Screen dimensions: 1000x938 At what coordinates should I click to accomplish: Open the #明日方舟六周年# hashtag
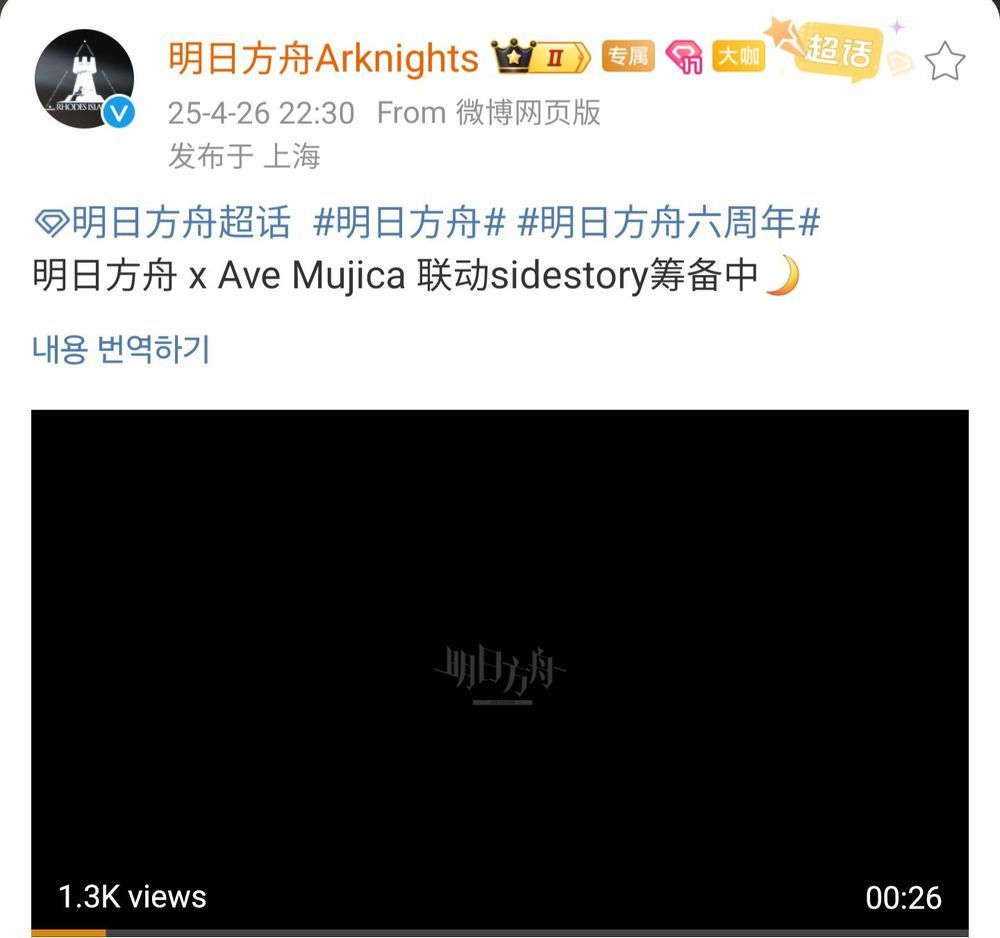pyautogui.click(x=669, y=221)
